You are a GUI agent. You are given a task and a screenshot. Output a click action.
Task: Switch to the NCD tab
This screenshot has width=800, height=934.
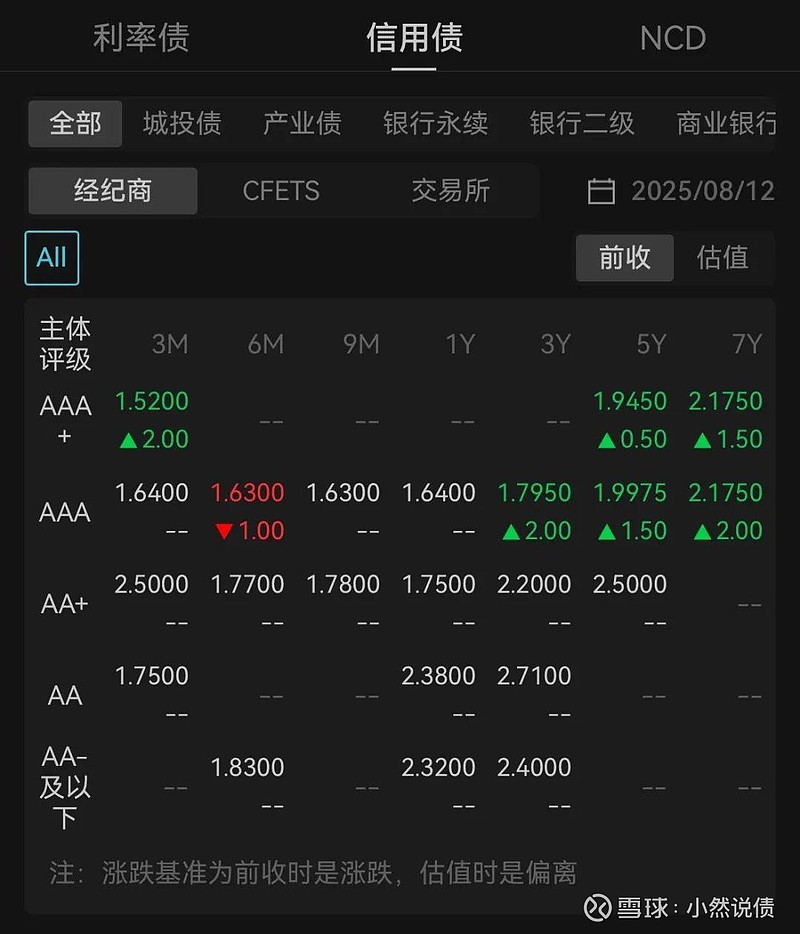tap(672, 38)
